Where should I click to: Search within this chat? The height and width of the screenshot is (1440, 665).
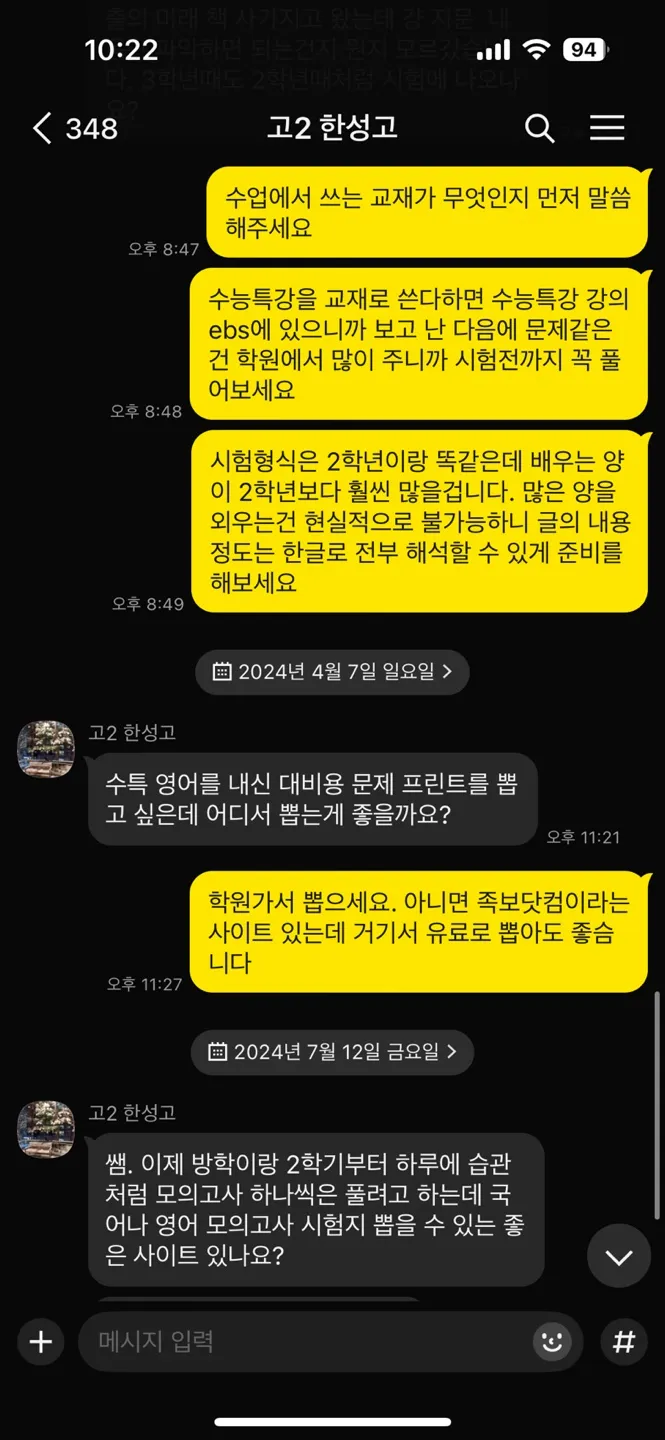tap(539, 128)
